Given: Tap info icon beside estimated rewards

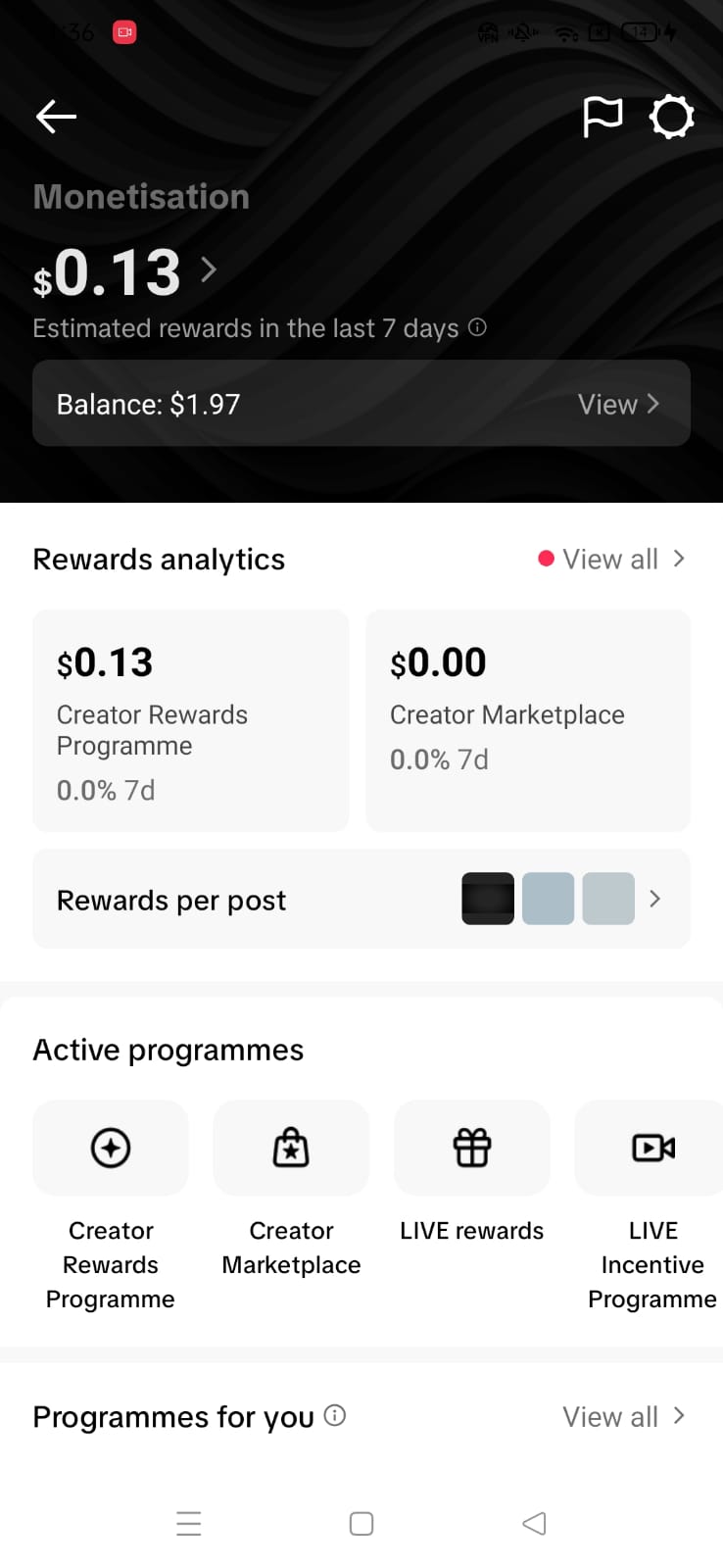Looking at the screenshot, I should pyautogui.click(x=477, y=327).
